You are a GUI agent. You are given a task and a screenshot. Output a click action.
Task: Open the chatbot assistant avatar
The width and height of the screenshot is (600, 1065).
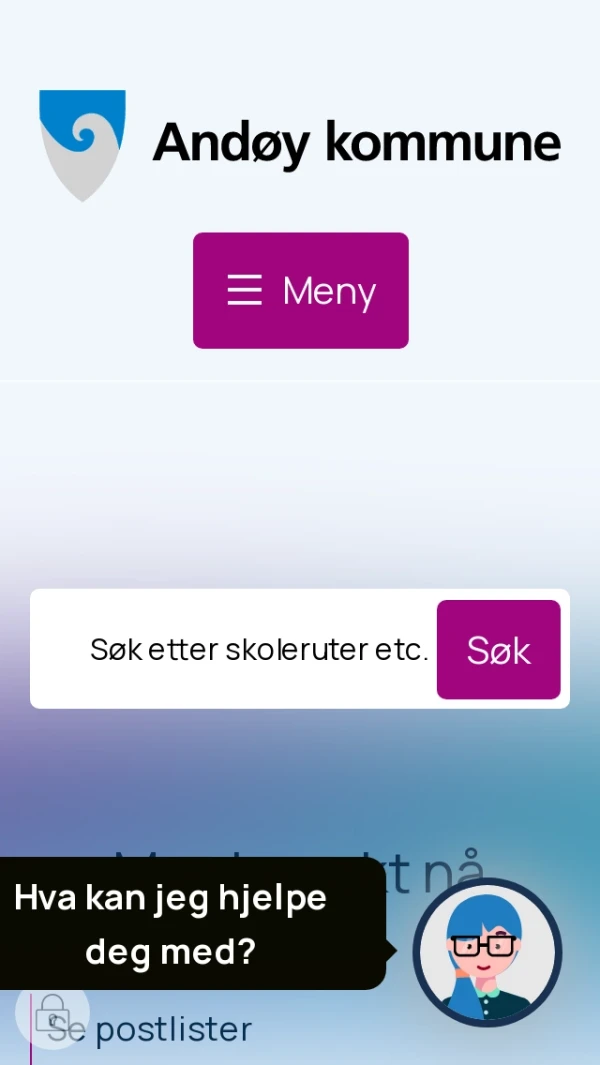[487, 952]
